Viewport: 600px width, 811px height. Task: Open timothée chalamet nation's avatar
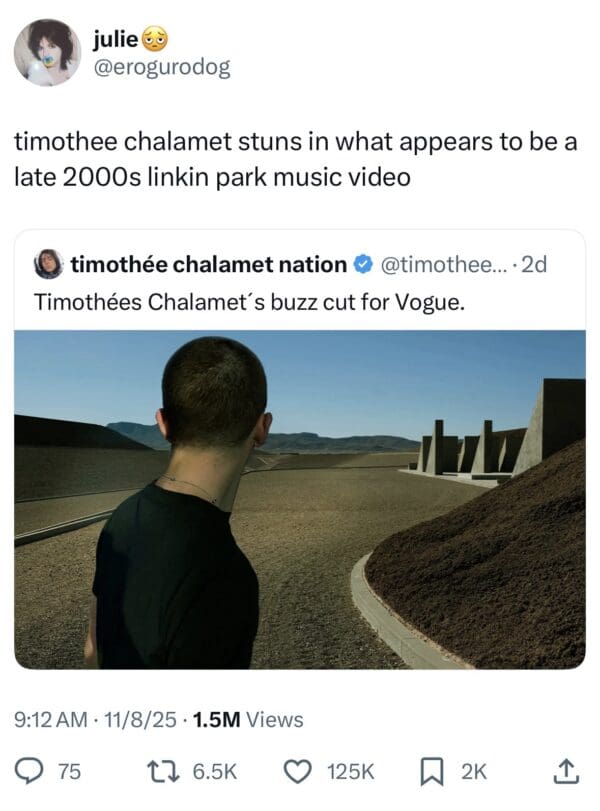[x=48, y=265]
